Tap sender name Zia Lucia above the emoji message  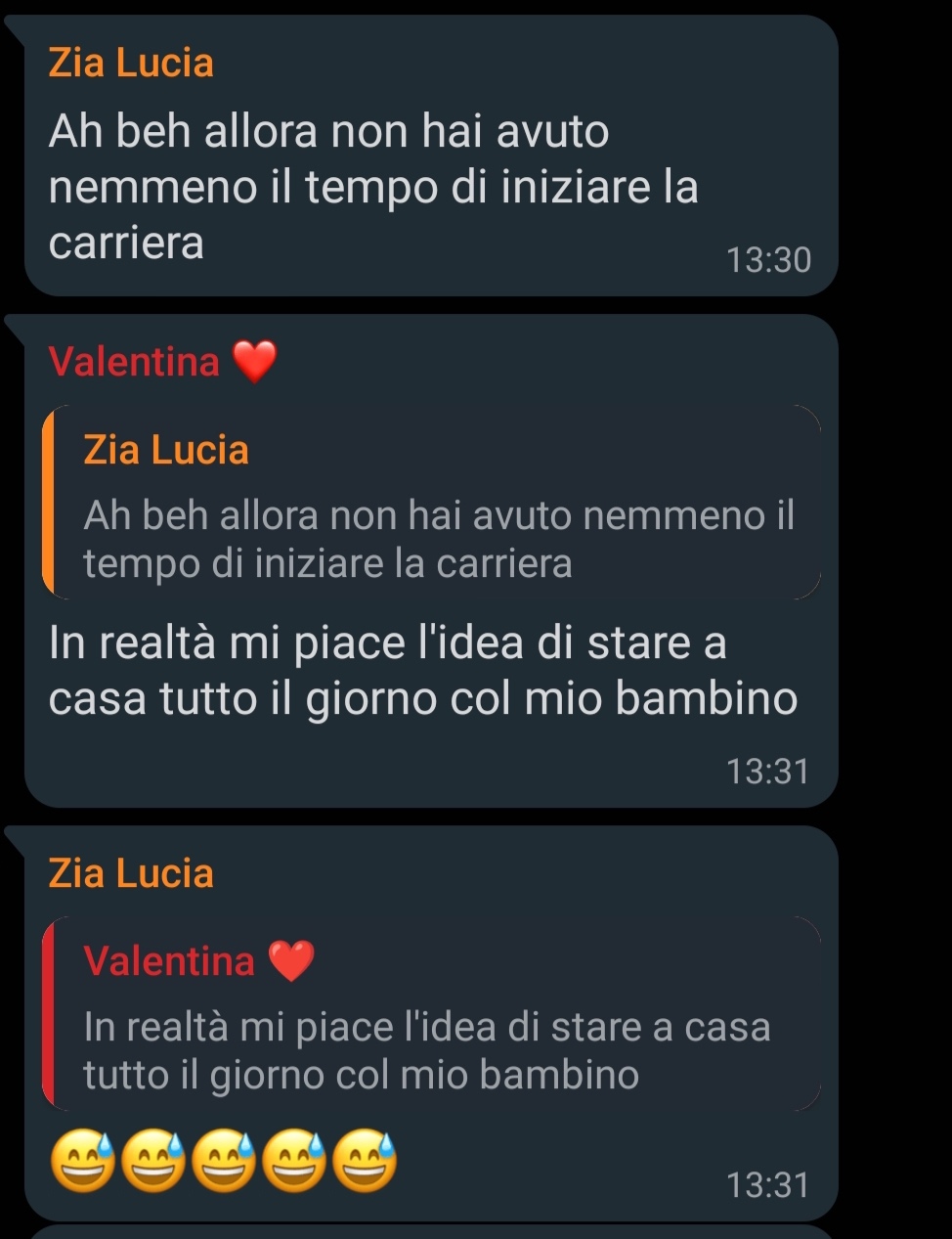pos(131,873)
